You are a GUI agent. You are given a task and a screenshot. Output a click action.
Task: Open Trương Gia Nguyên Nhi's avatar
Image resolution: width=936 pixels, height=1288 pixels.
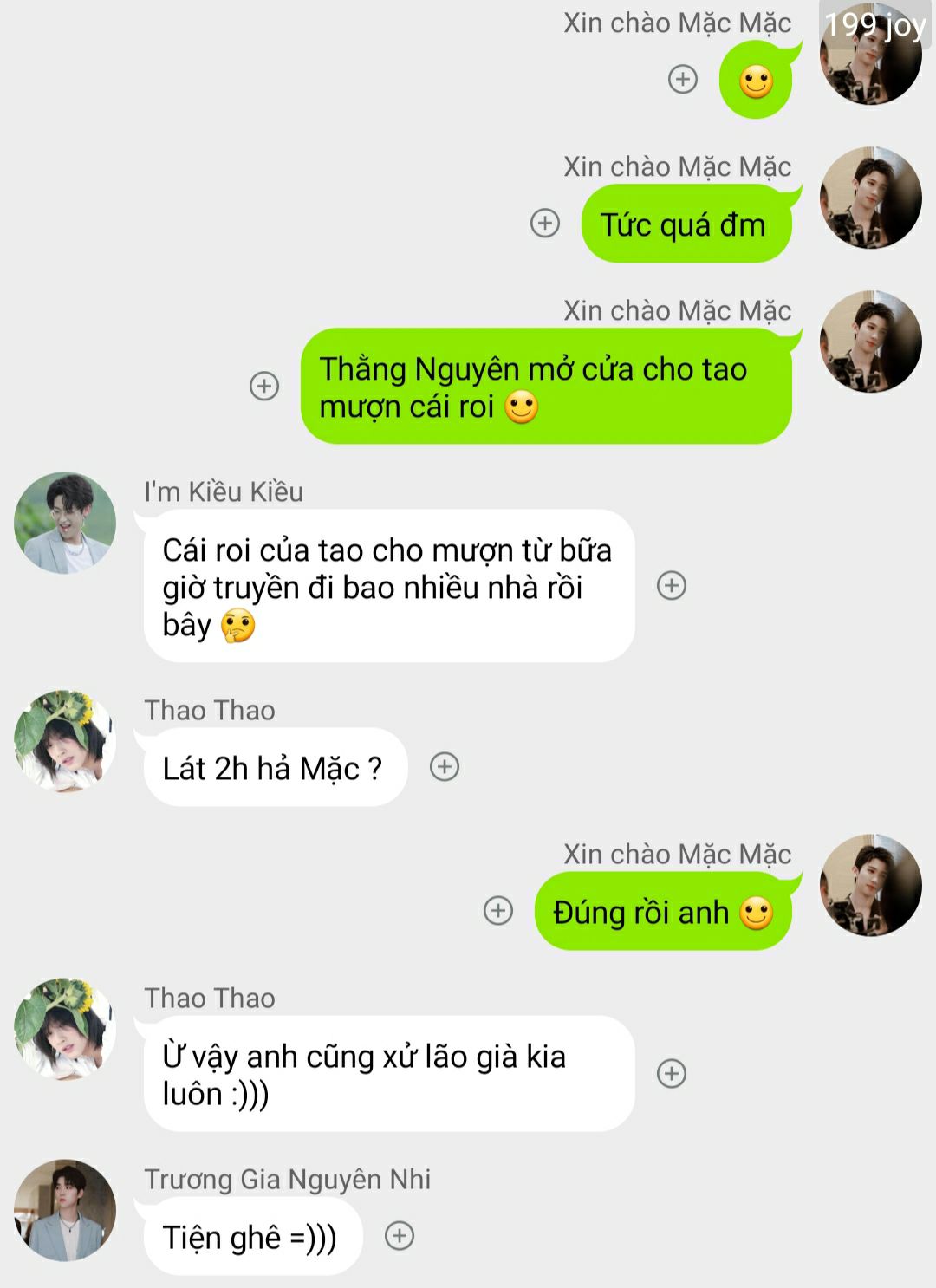65,1210
